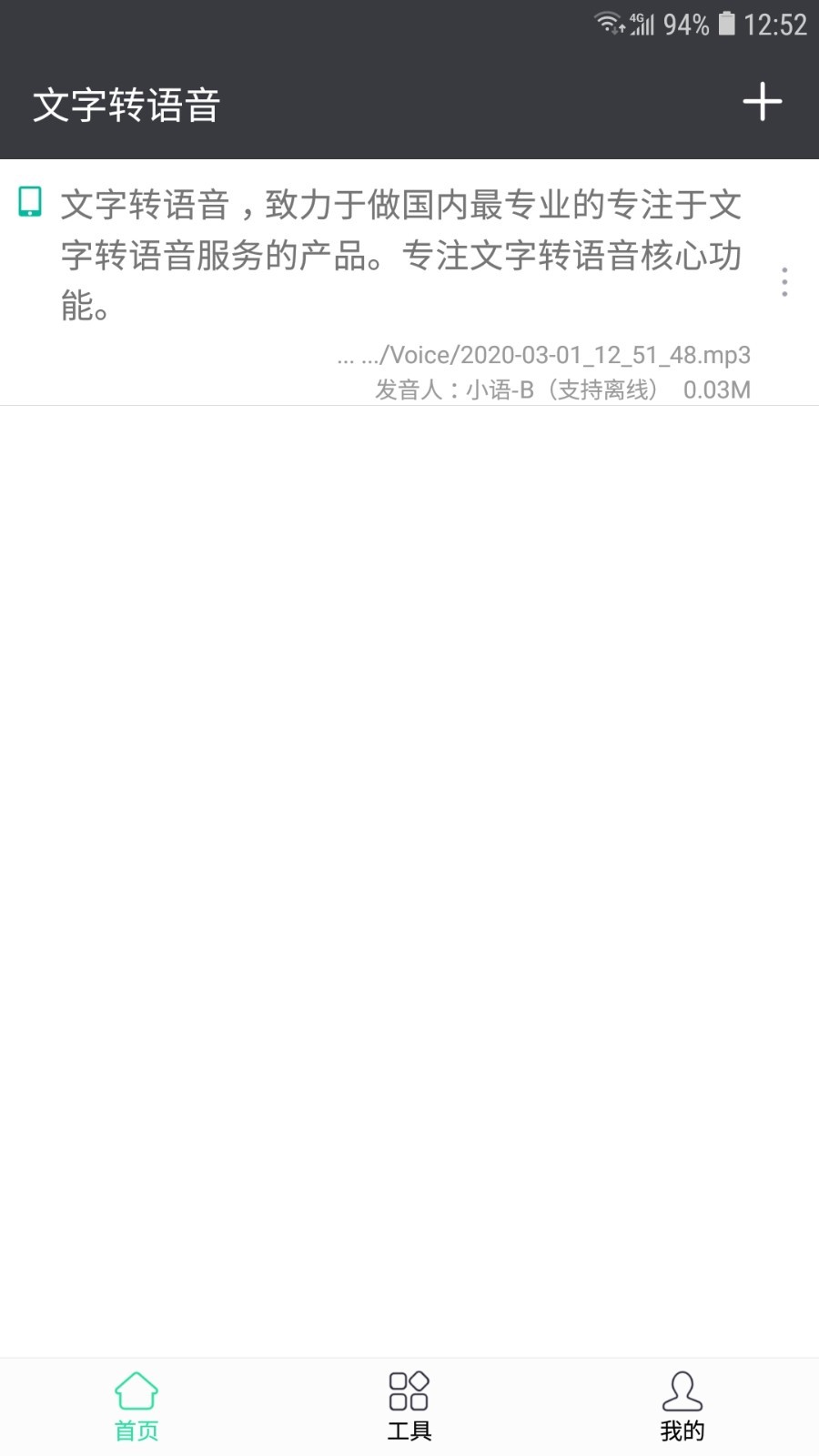This screenshot has width=819, height=1456.
Task: Tap the 首页 tab label
Action: pos(136,1429)
